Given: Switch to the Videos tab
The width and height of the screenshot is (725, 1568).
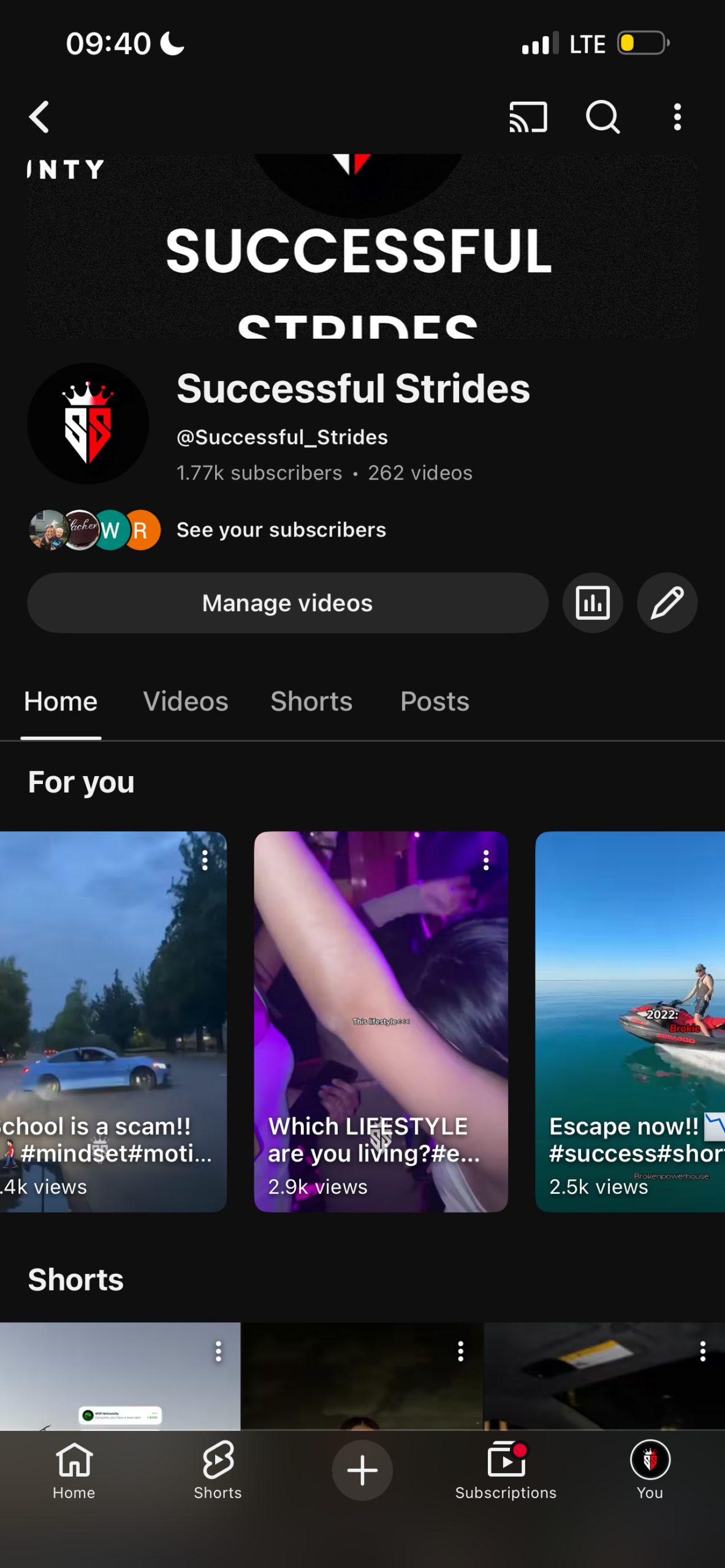Looking at the screenshot, I should point(185,701).
